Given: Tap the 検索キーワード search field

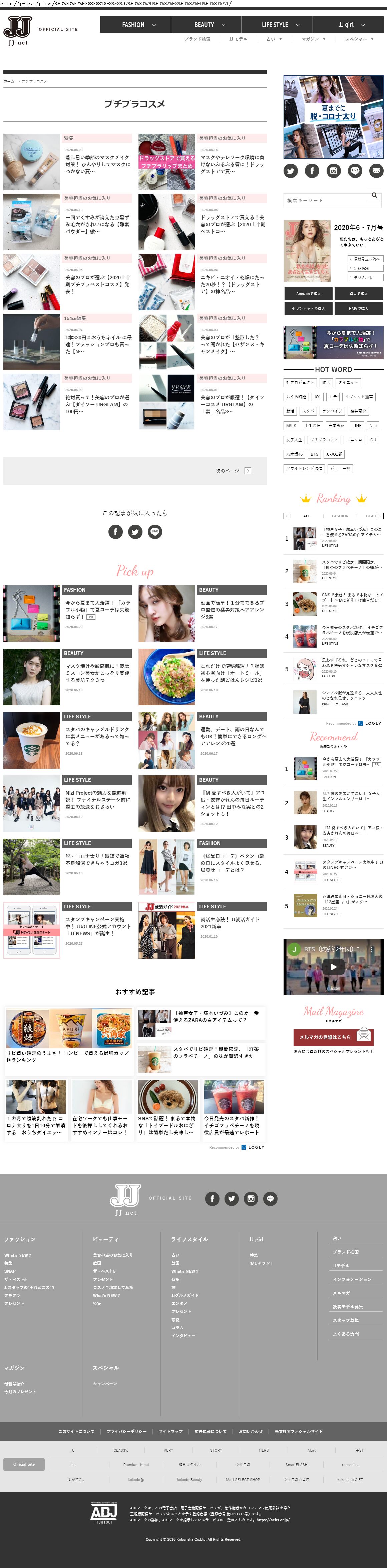Looking at the screenshot, I should click(x=326, y=200).
